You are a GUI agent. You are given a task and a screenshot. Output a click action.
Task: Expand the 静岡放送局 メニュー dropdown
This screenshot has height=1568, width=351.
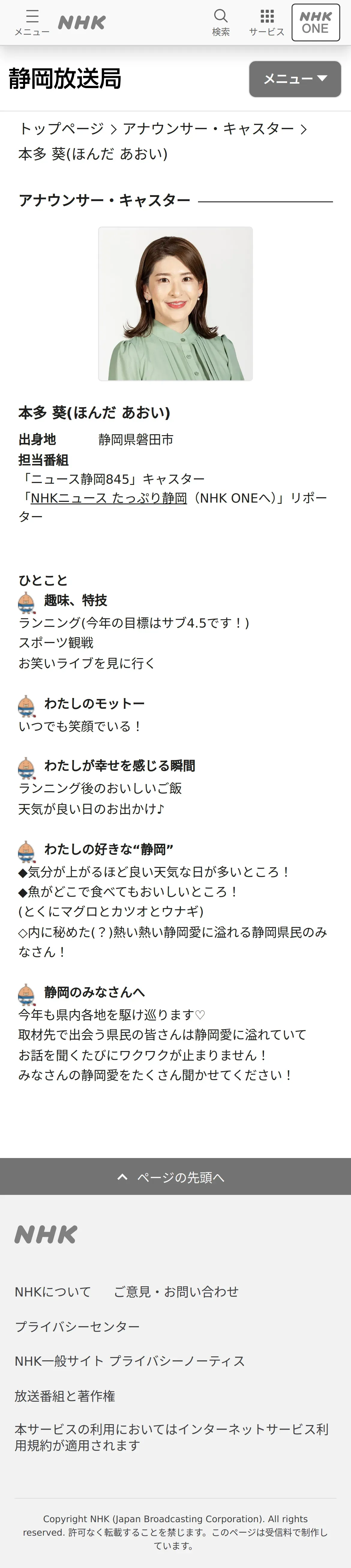[295, 79]
